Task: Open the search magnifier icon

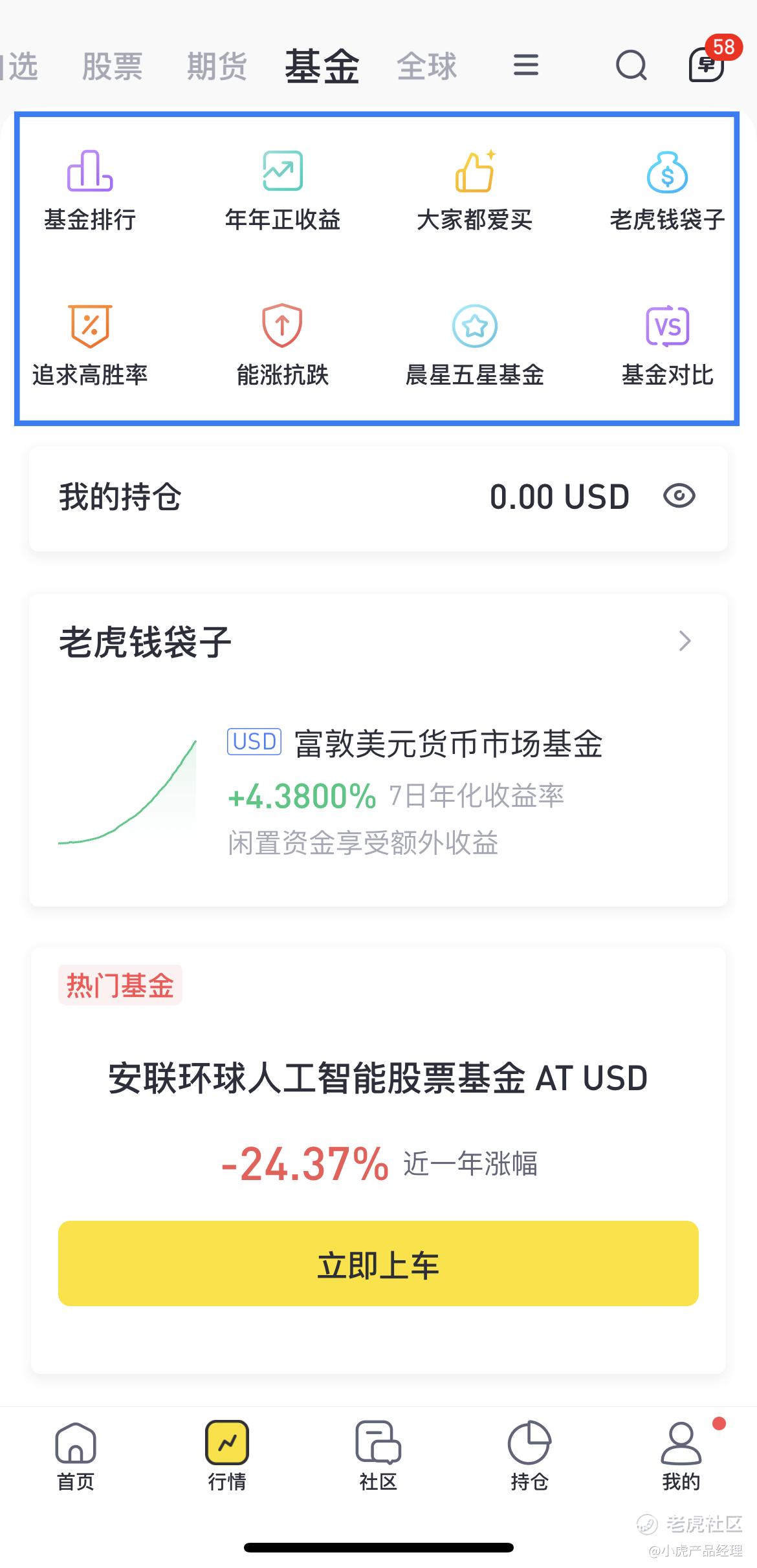Action: click(x=631, y=65)
